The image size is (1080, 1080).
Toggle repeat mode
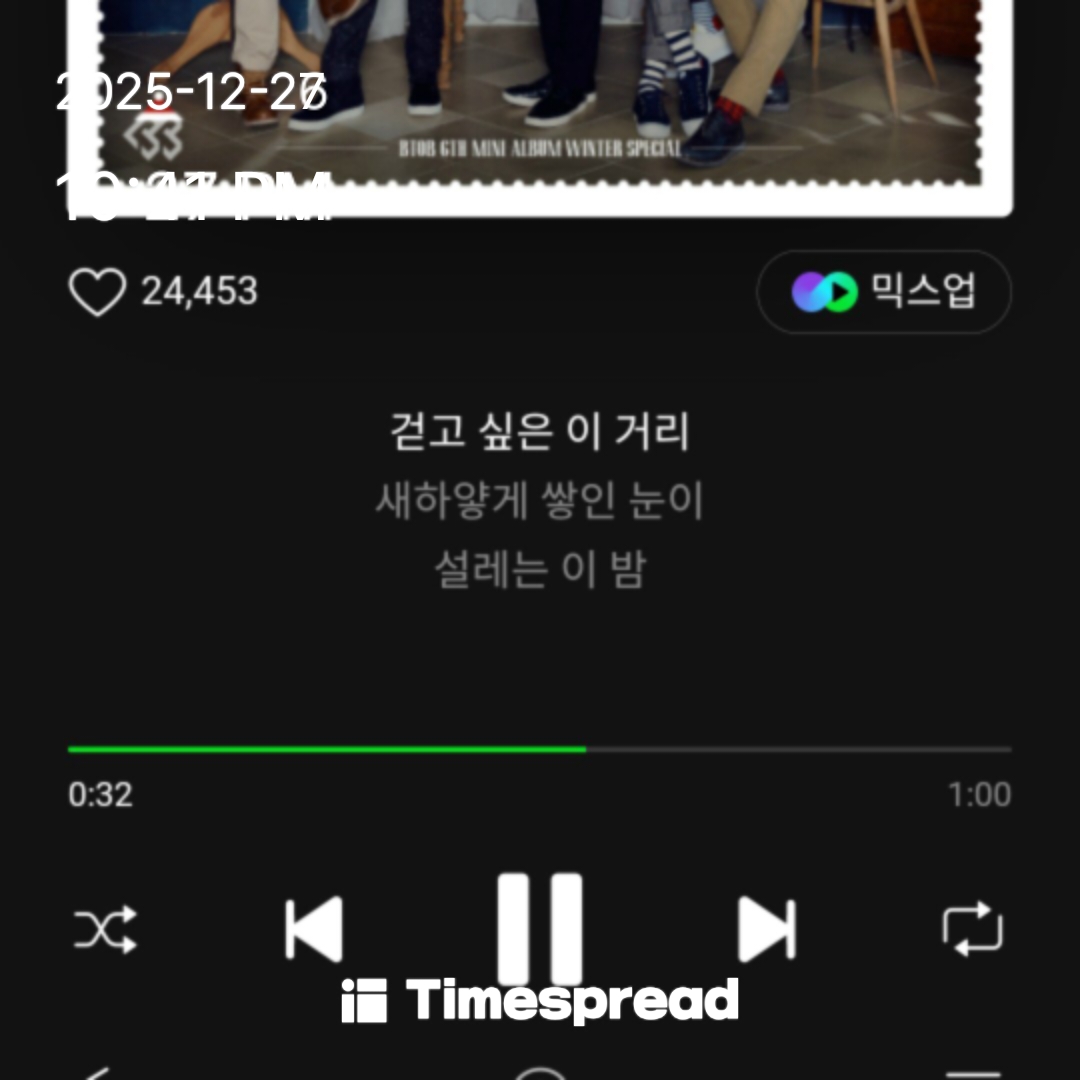click(972, 929)
